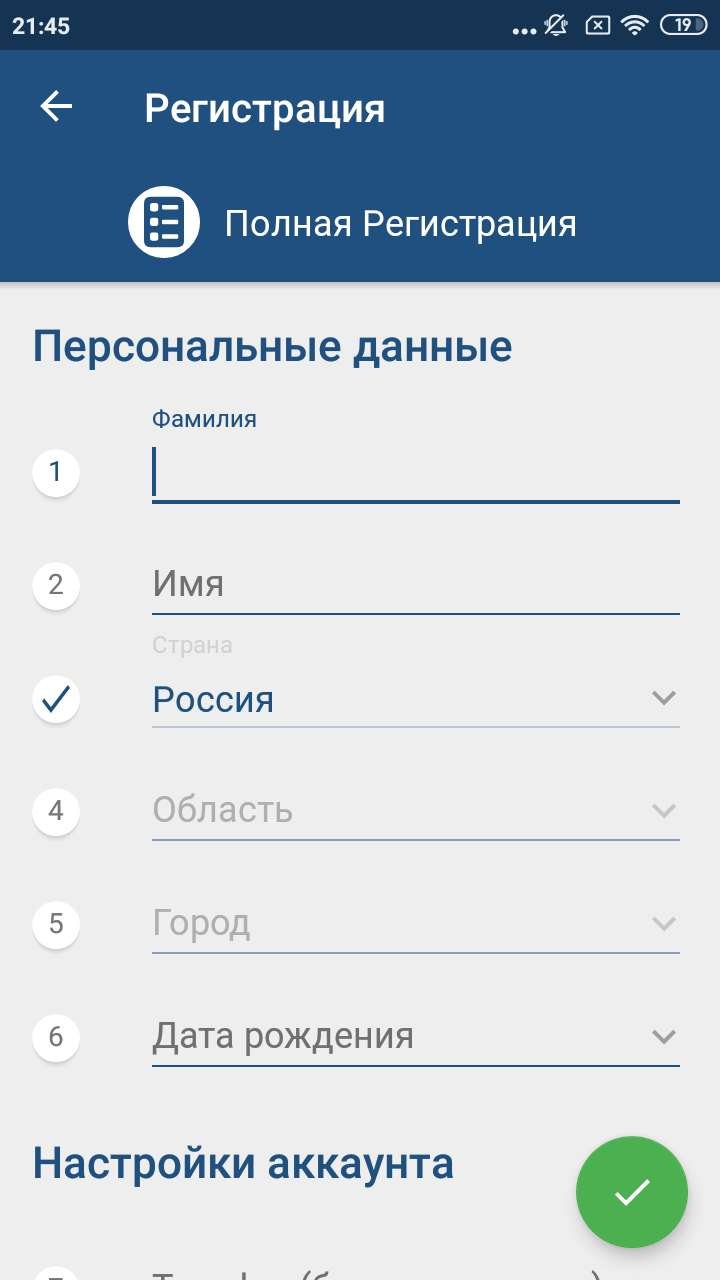Click the step 1 circle next to Фамилия
The image size is (720, 1280).
(x=56, y=473)
